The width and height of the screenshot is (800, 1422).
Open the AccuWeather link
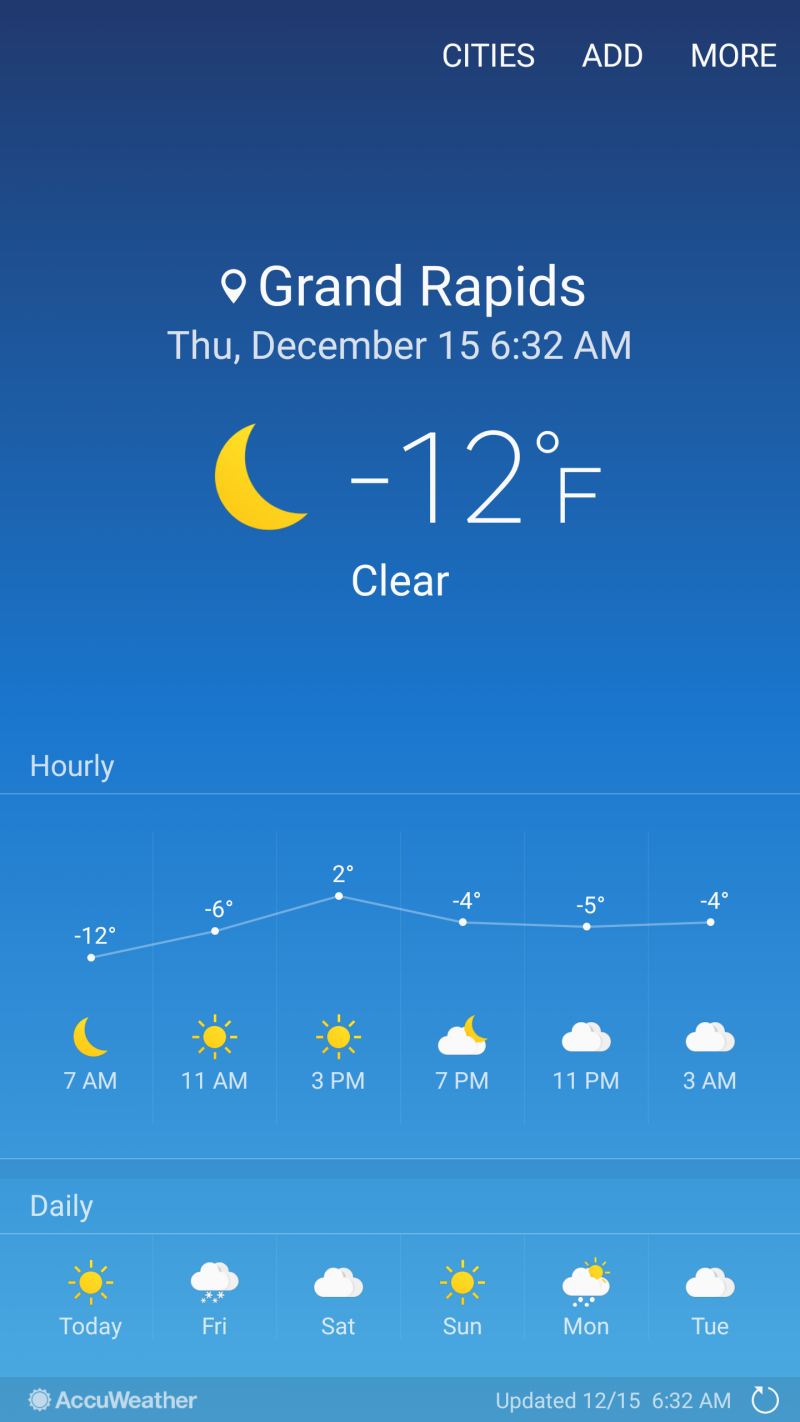[113, 1400]
